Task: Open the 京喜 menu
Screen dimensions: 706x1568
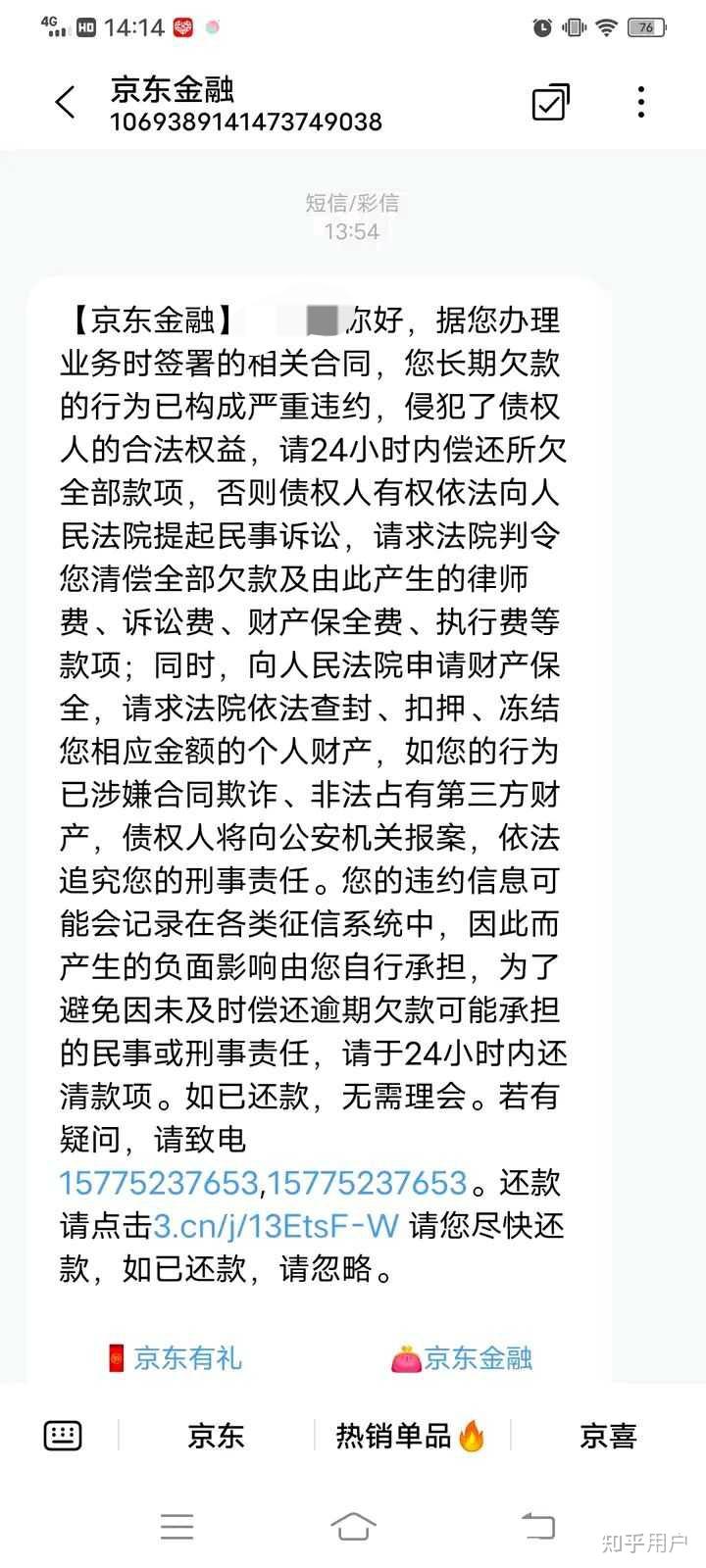Action: tap(608, 1437)
